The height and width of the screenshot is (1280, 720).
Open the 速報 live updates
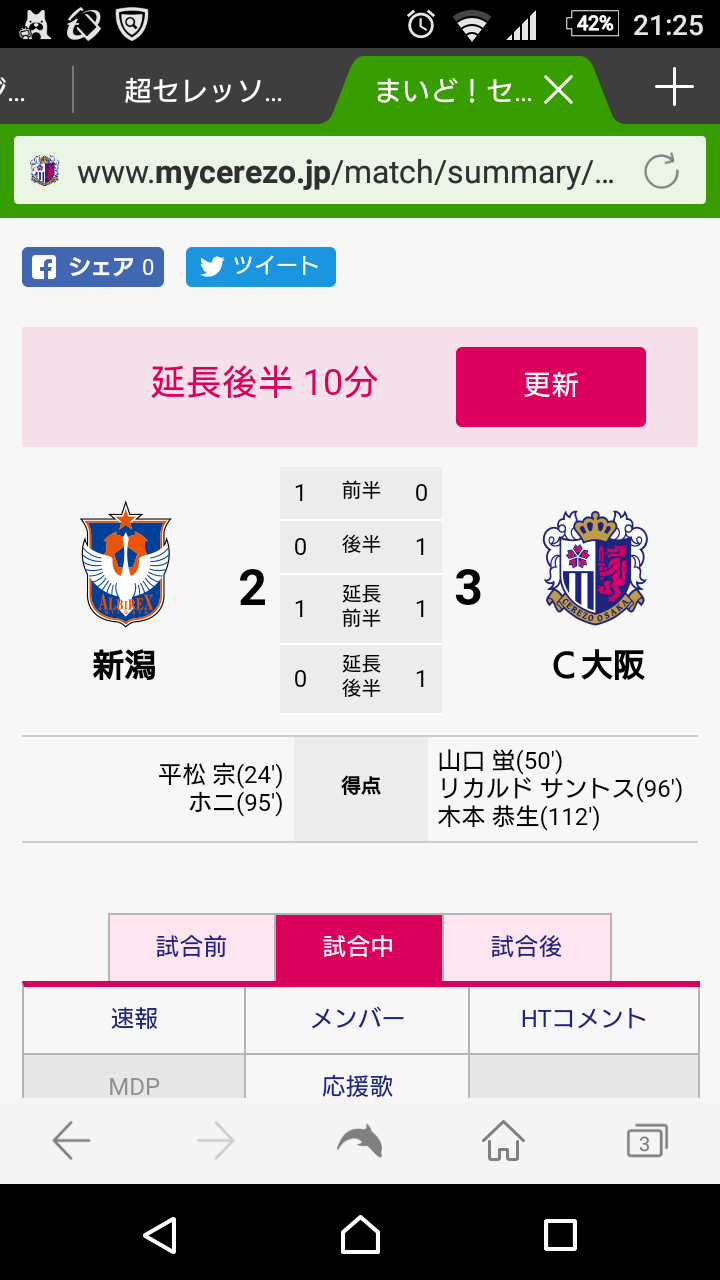pyautogui.click(x=134, y=1019)
